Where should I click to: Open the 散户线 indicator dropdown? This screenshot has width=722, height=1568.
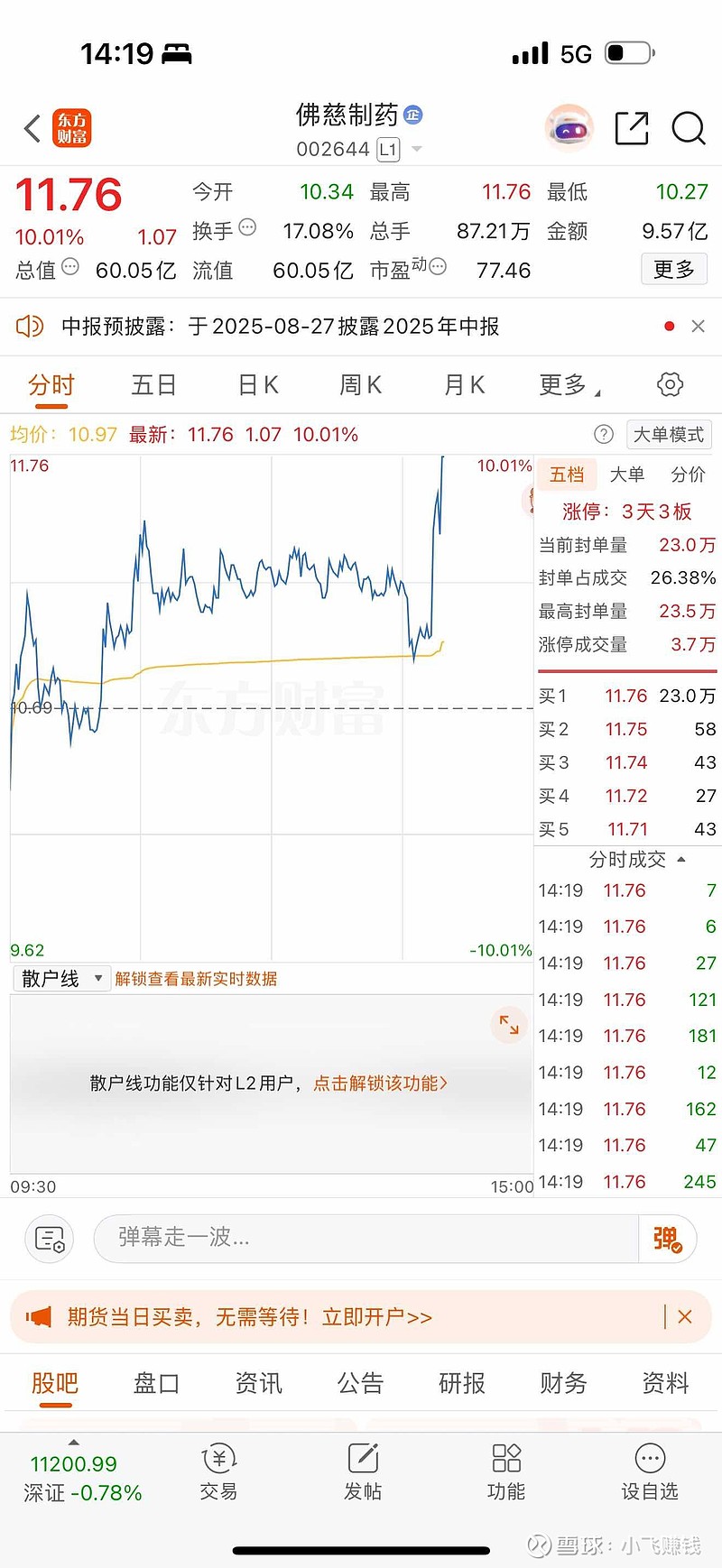[60, 978]
